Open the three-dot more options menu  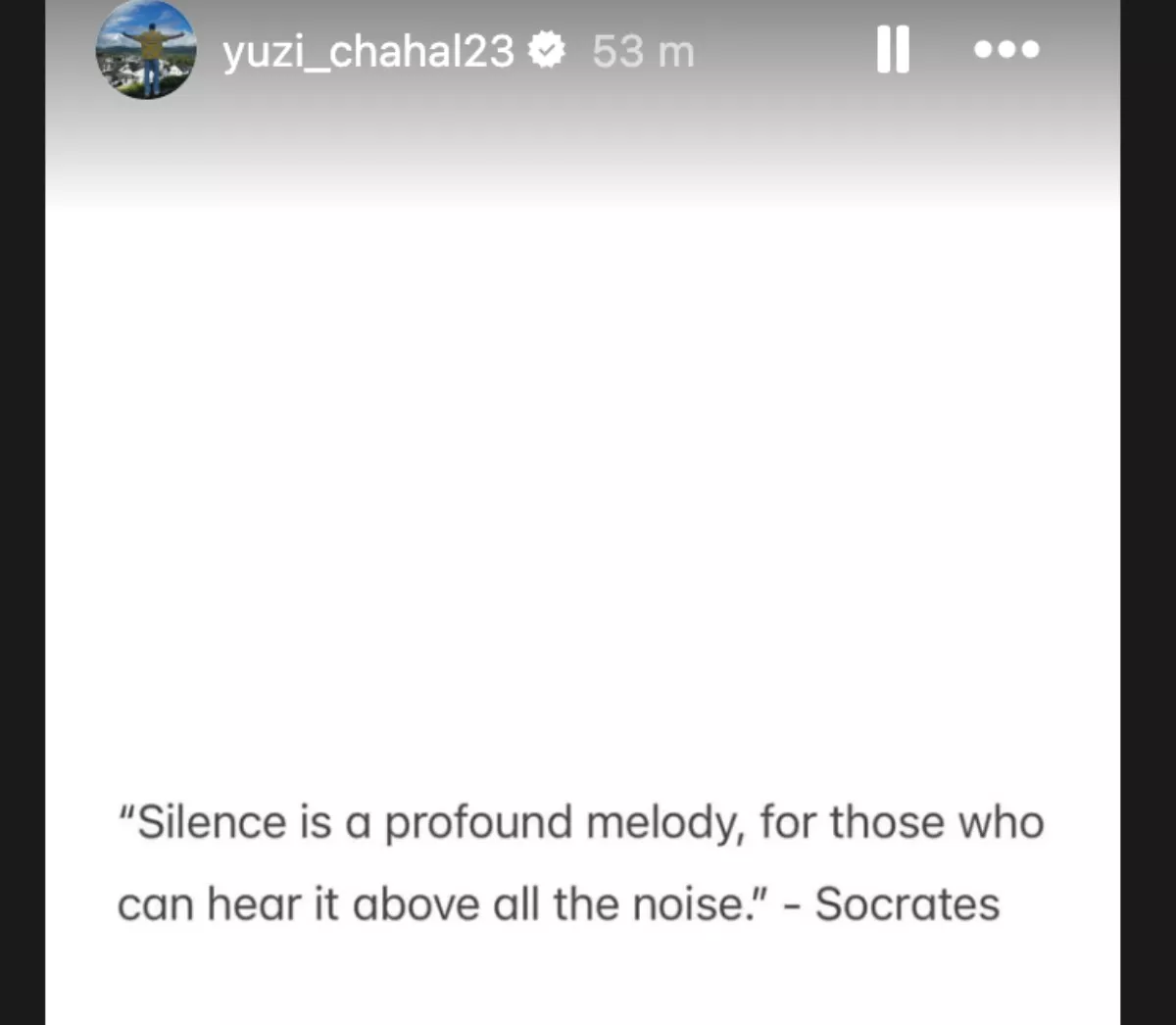pyautogui.click(x=1006, y=49)
